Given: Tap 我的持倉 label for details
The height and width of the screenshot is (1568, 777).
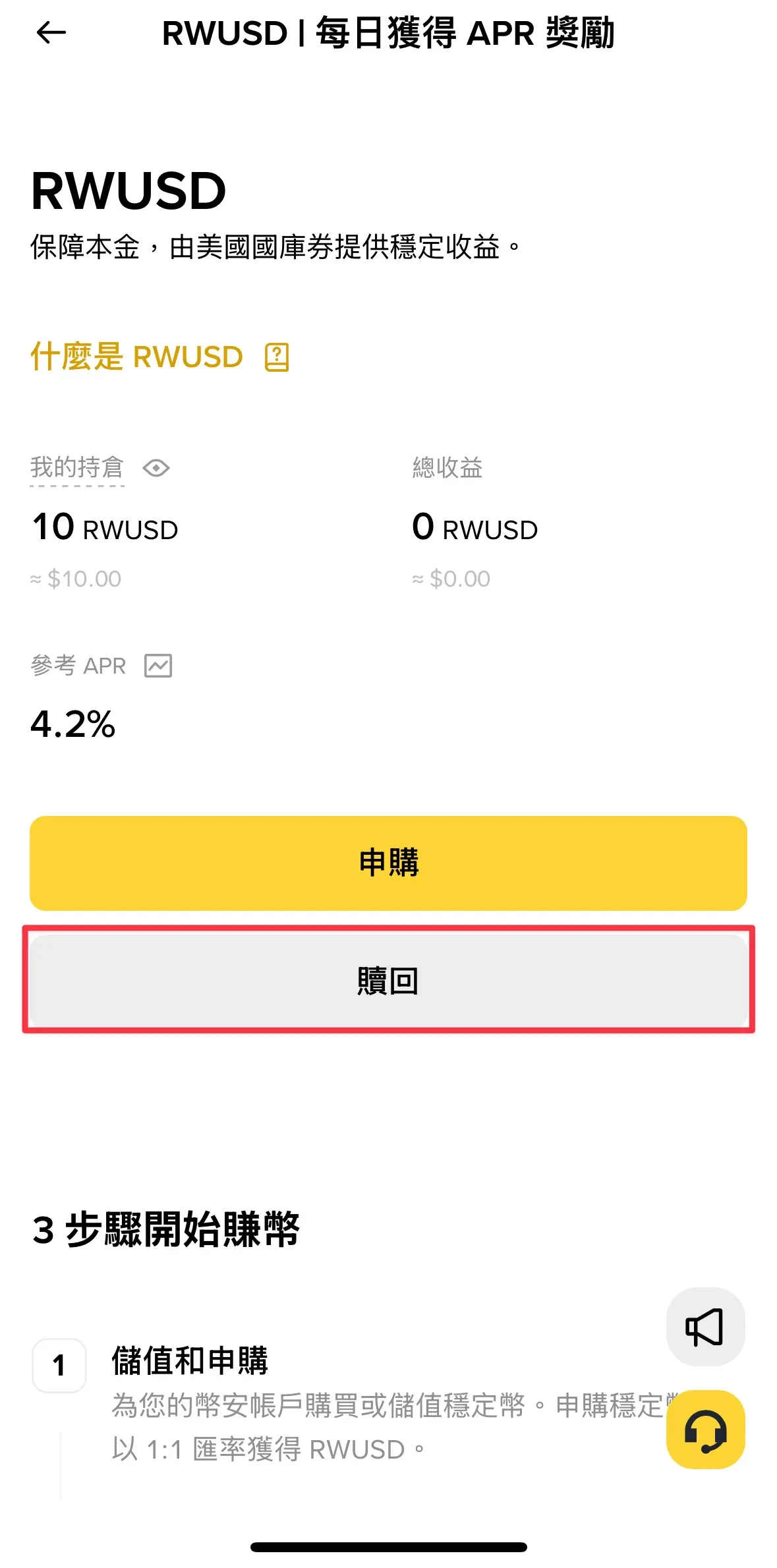Looking at the screenshot, I should pyautogui.click(x=77, y=467).
